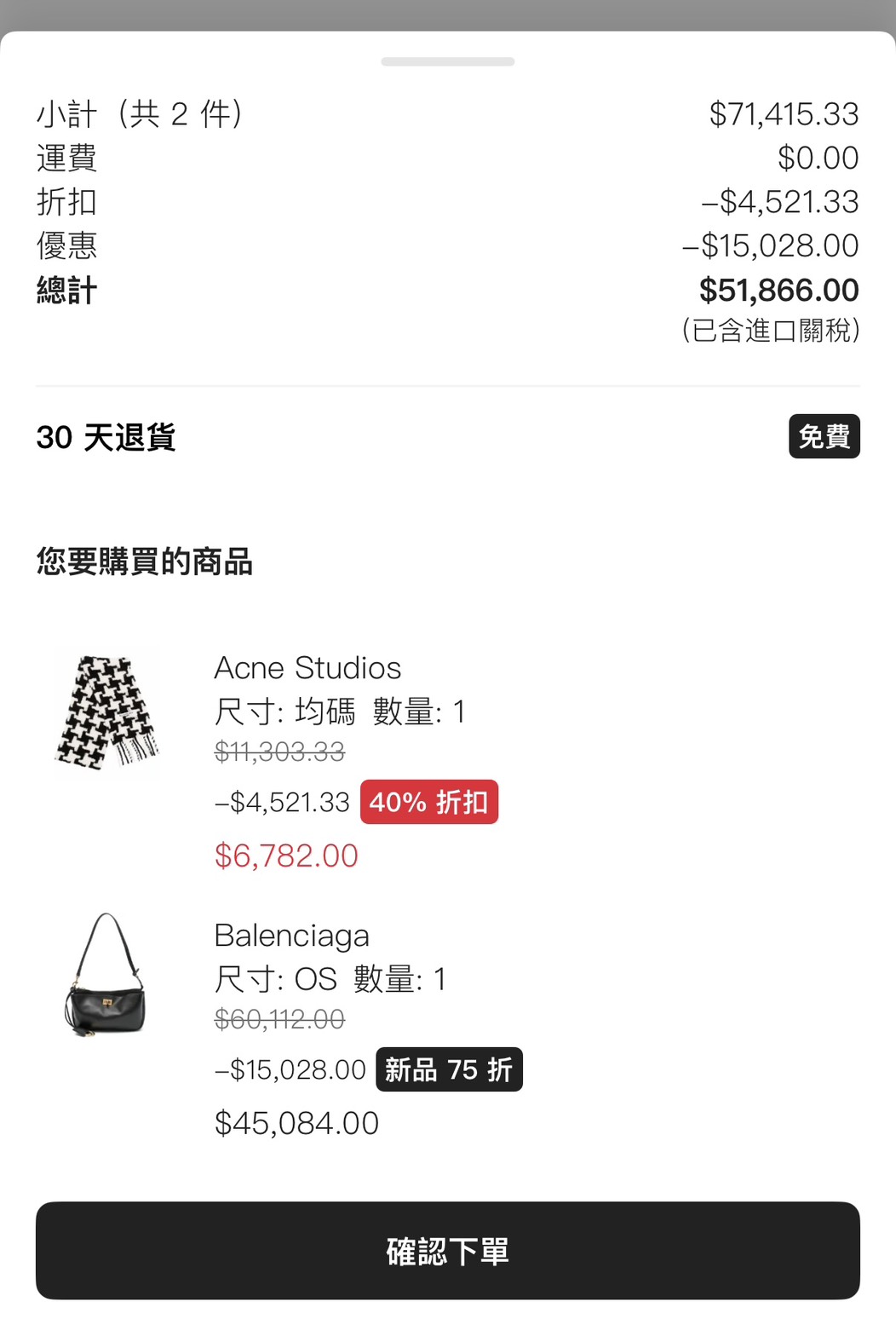Click the 總計 total amount $51,866.00

tap(778, 291)
